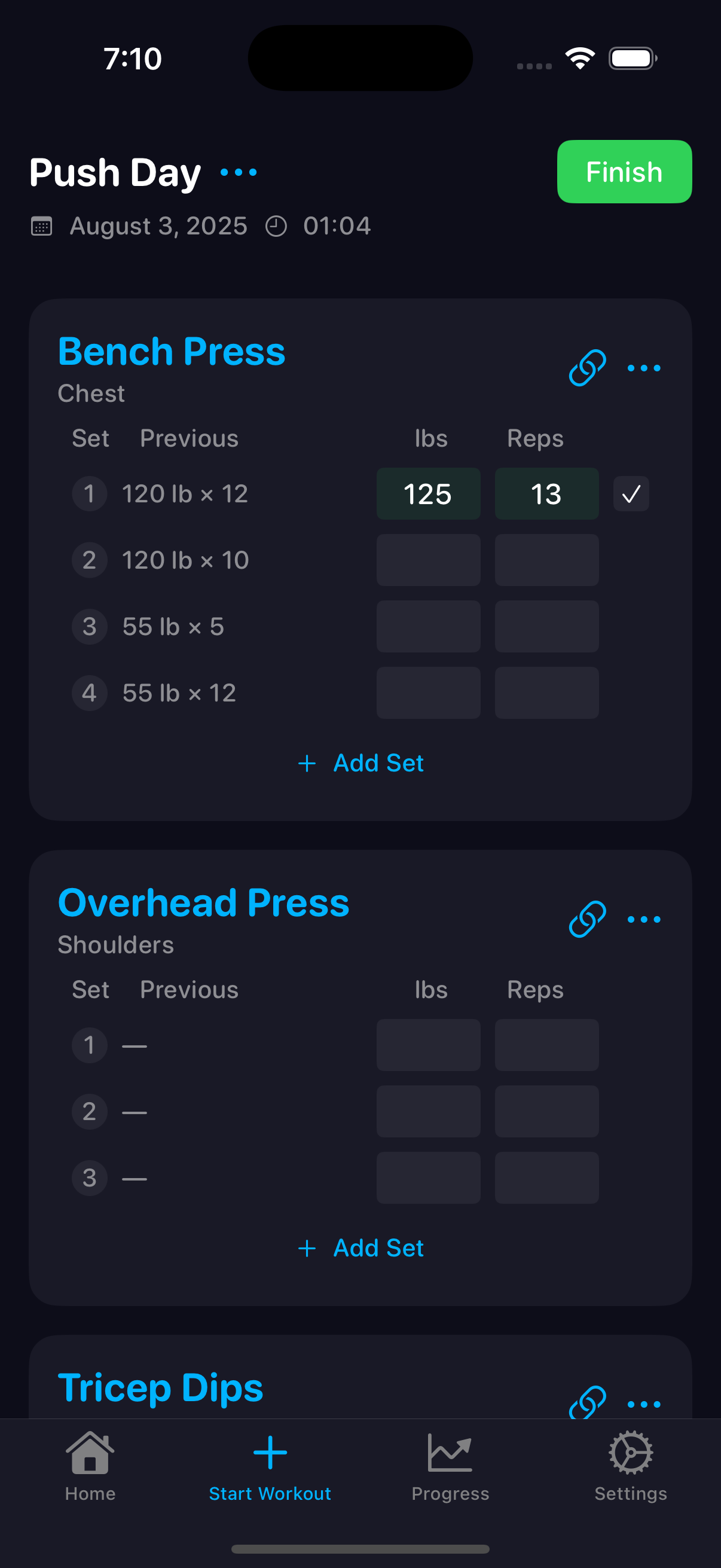This screenshot has height=1568, width=721.
Task: Enter reps for Bench Press set 3
Action: 546,626
